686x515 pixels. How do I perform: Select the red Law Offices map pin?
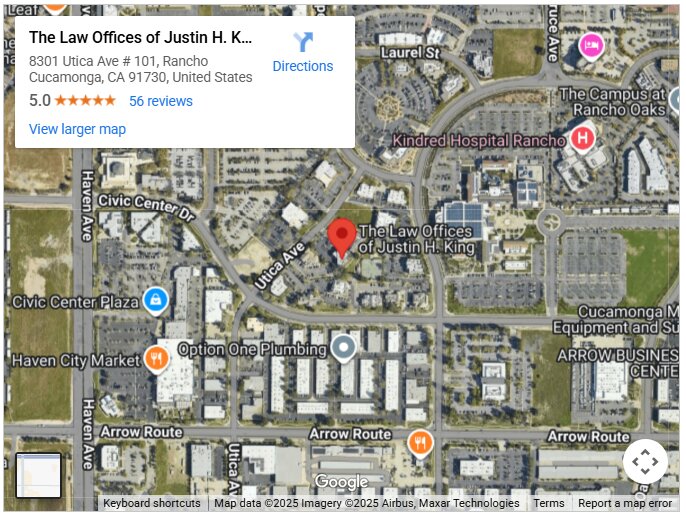pyautogui.click(x=342, y=238)
